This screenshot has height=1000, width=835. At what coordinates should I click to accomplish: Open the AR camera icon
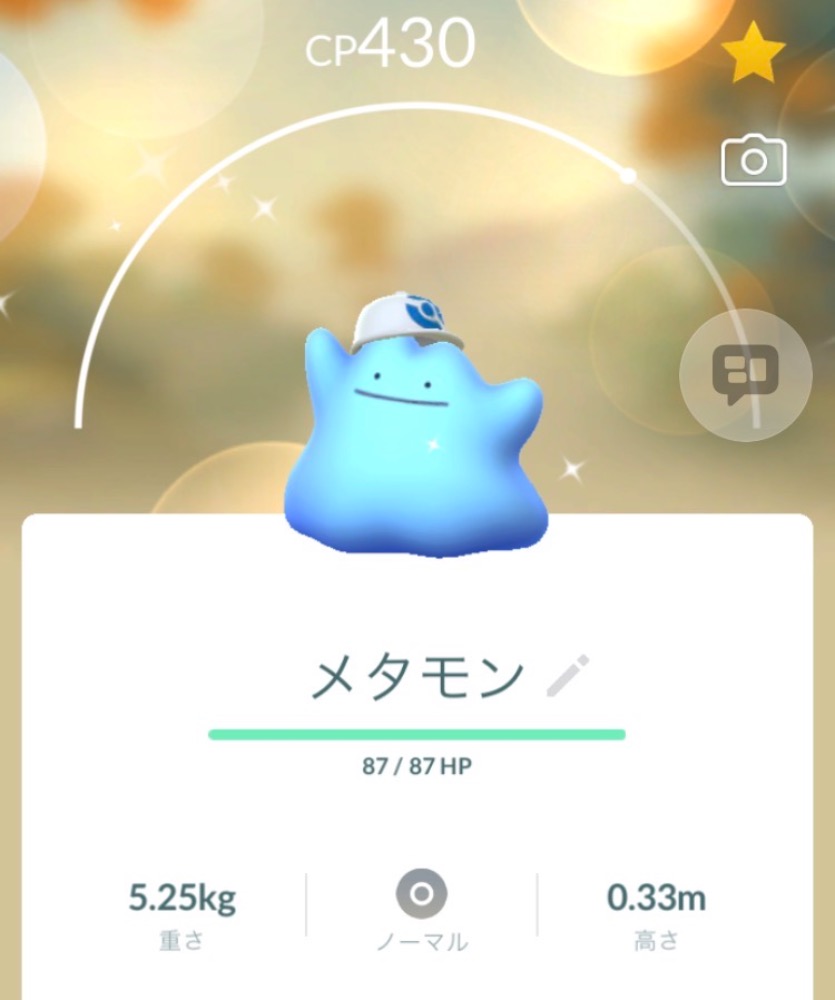pos(754,161)
